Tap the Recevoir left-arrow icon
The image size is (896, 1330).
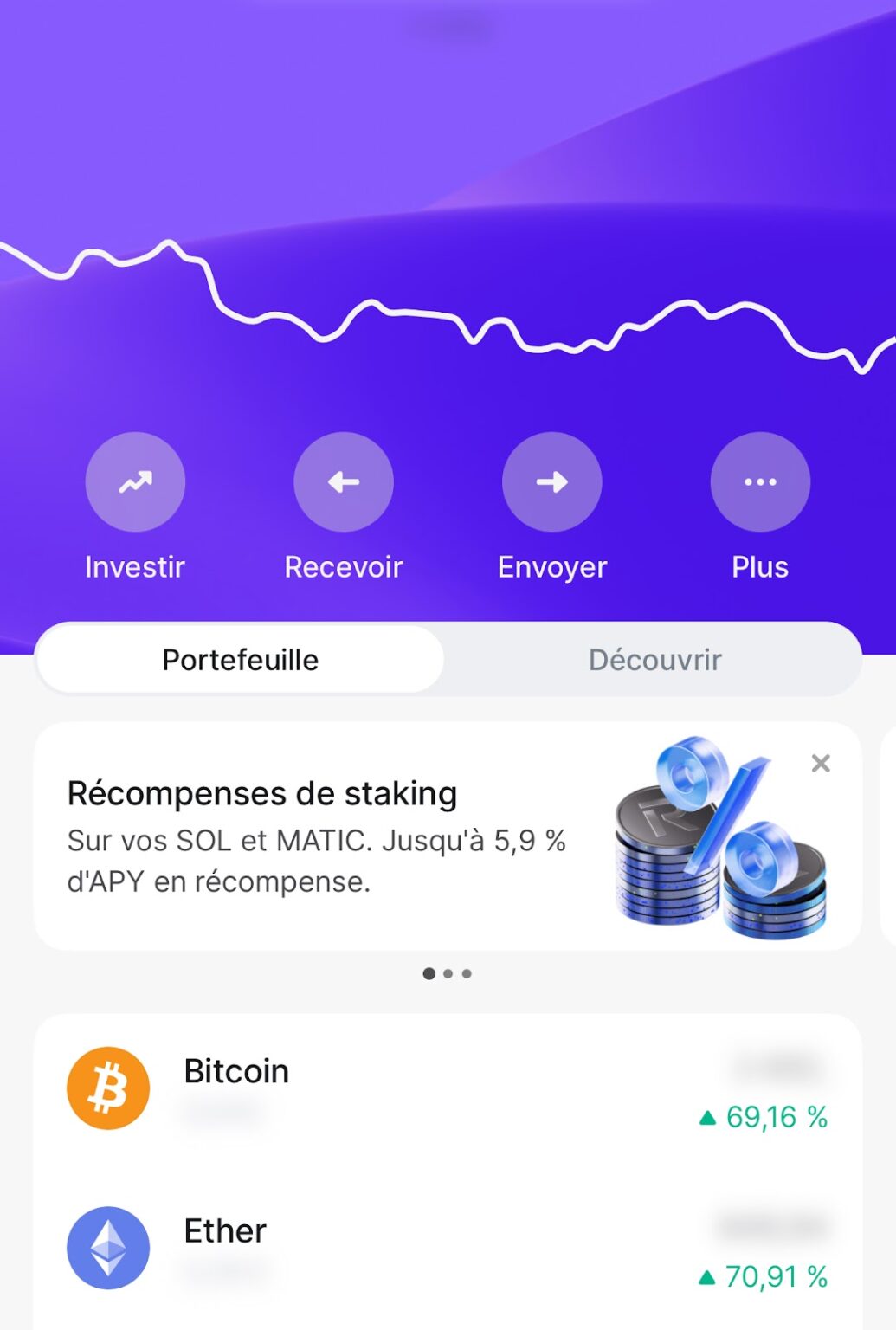(x=344, y=481)
